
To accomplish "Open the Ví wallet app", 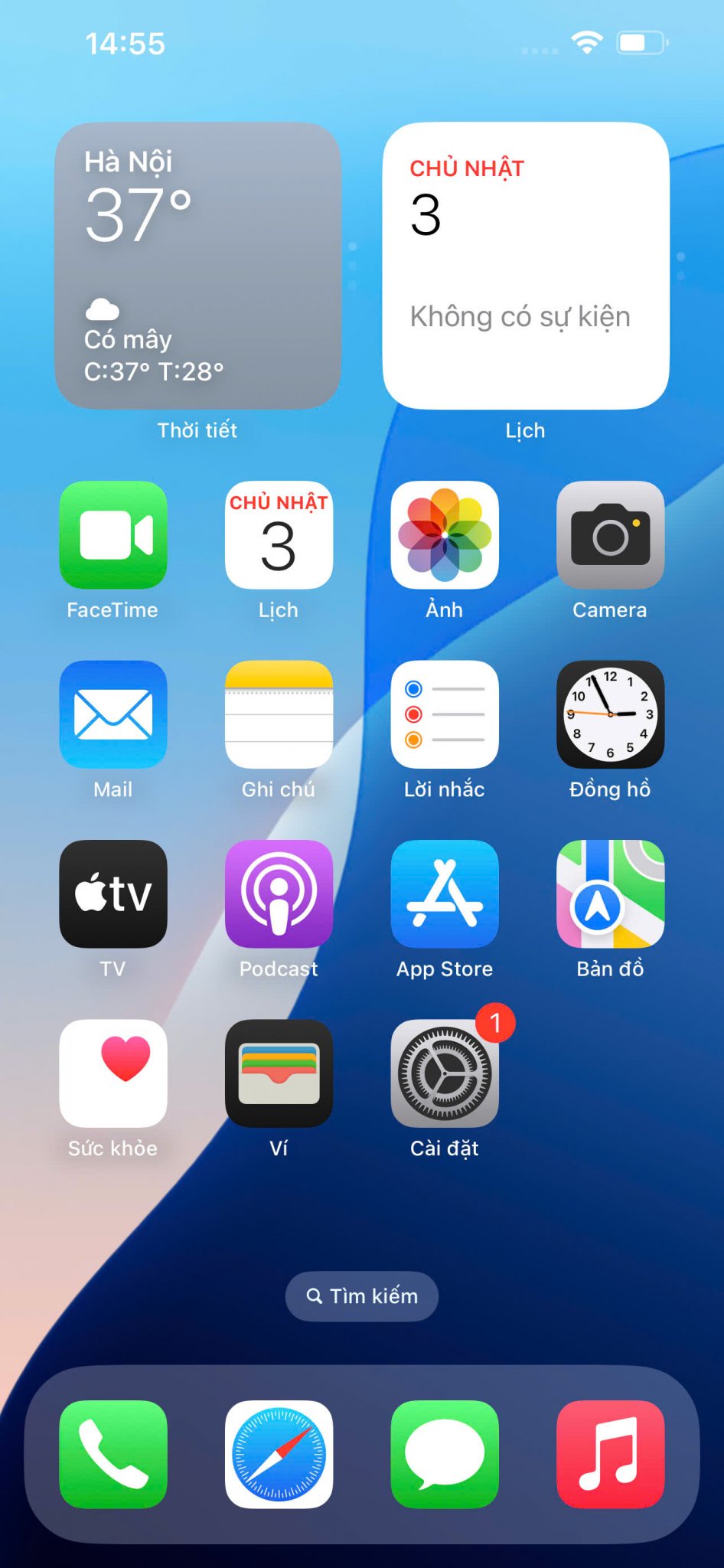I will (x=279, y=1073).
